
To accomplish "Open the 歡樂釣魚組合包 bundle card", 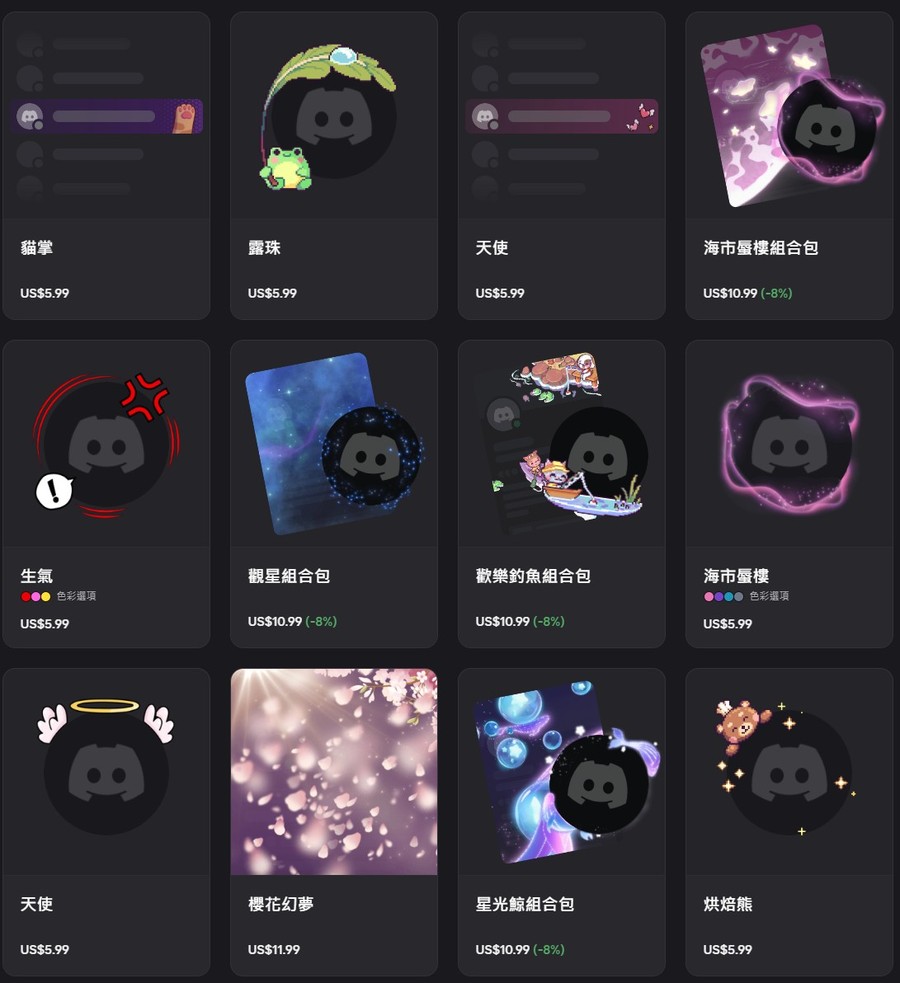I will tap(561, 493).
